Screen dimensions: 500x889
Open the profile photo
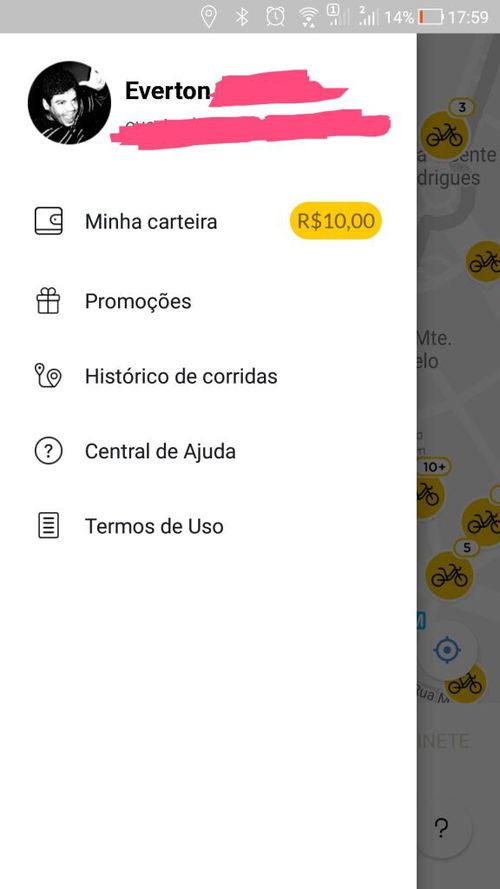[x=69, y=103]
